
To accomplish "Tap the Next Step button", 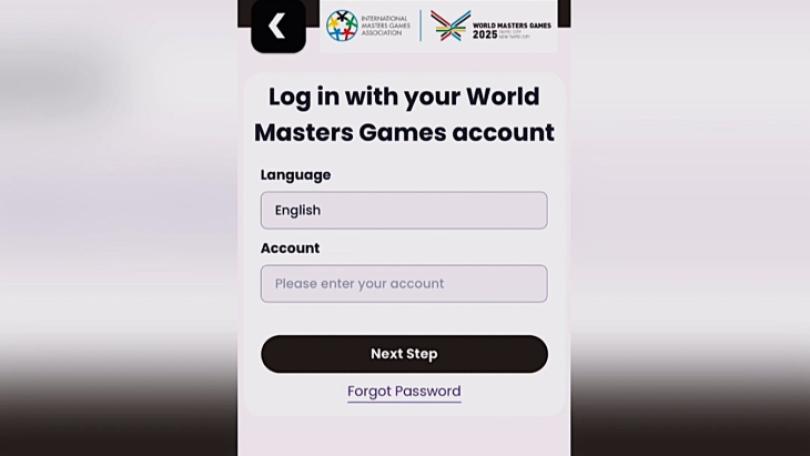I will pos(403,354).
